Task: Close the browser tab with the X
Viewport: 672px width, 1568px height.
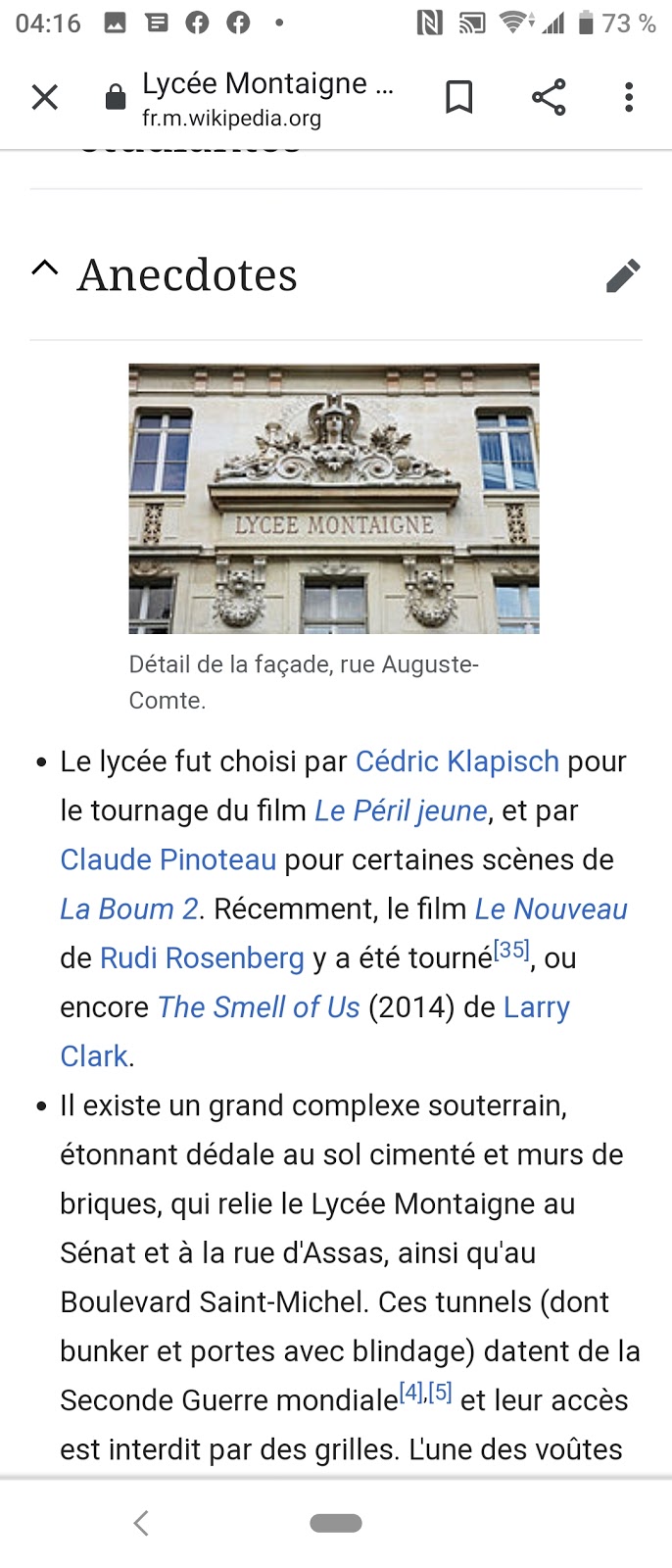Action: pyautogui.click(x=45, y=97)
